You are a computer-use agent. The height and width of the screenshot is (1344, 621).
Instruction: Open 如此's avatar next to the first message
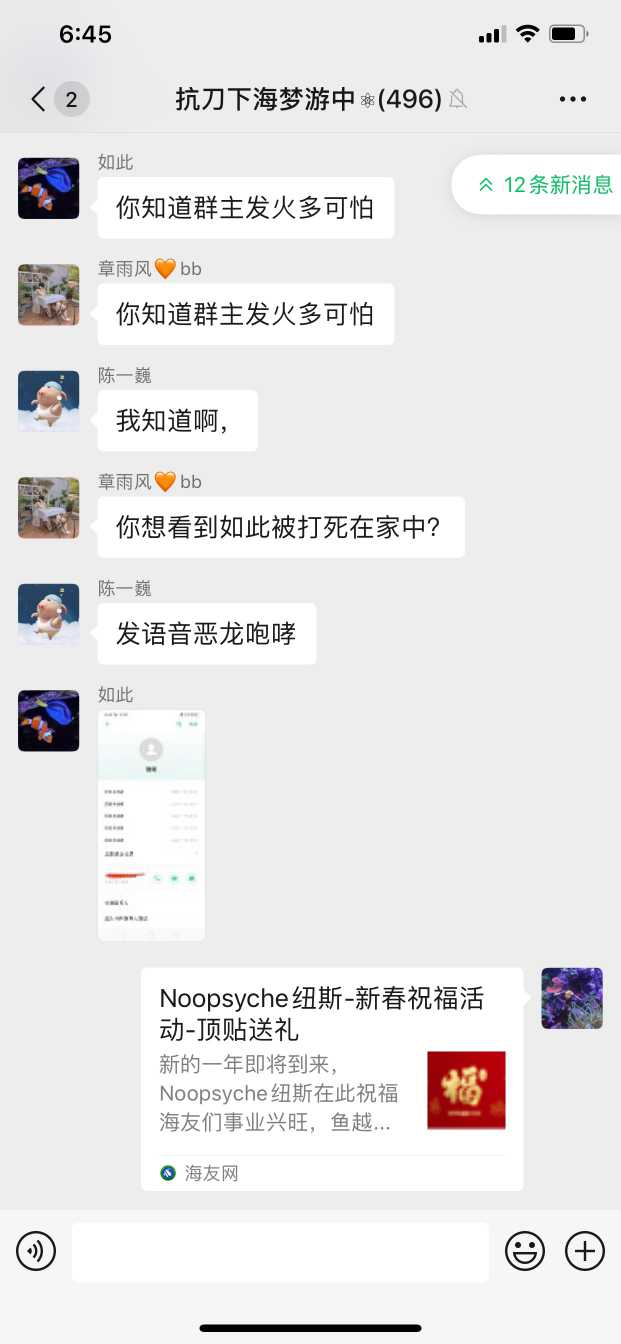pos(48,188)
